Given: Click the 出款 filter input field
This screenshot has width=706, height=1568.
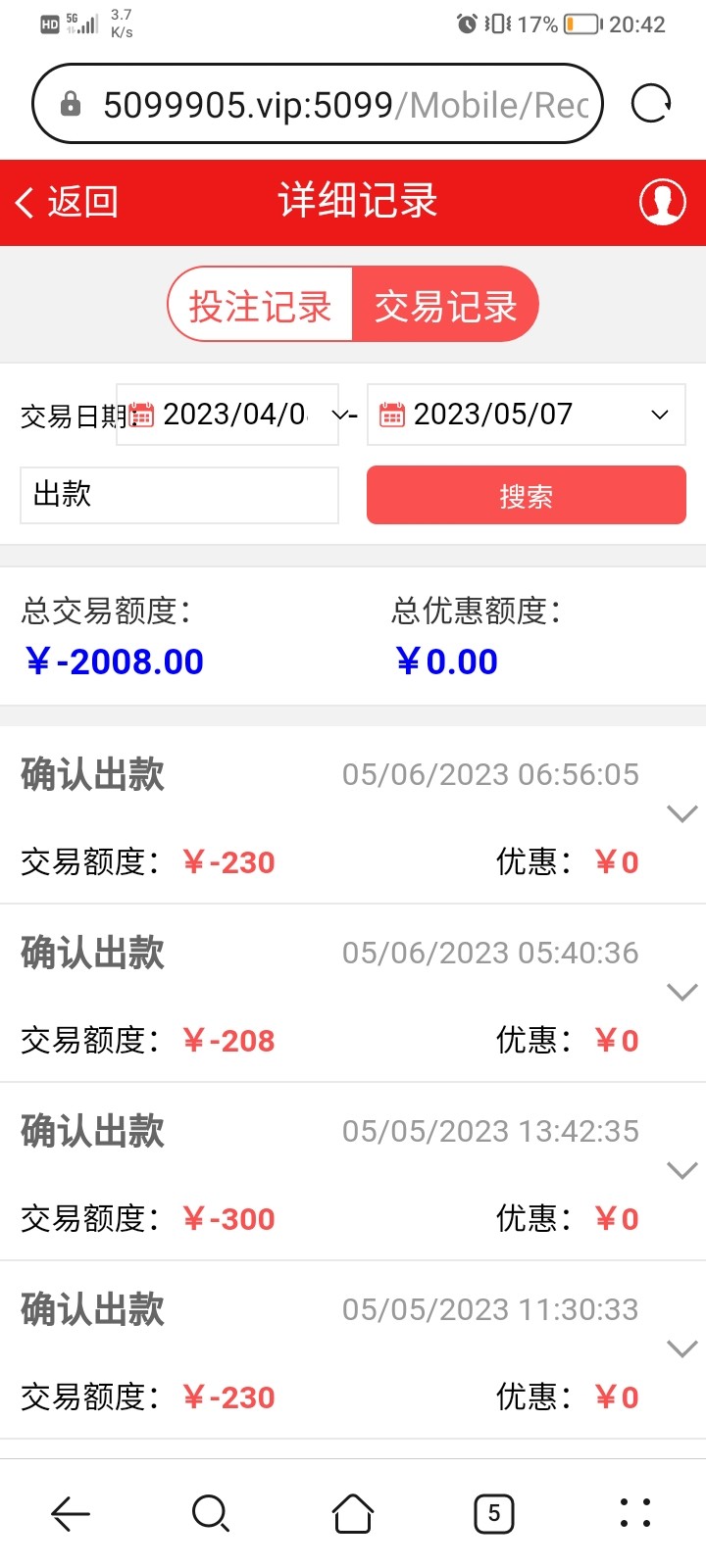Looking at the screenshot, I should tap(179, 495).
